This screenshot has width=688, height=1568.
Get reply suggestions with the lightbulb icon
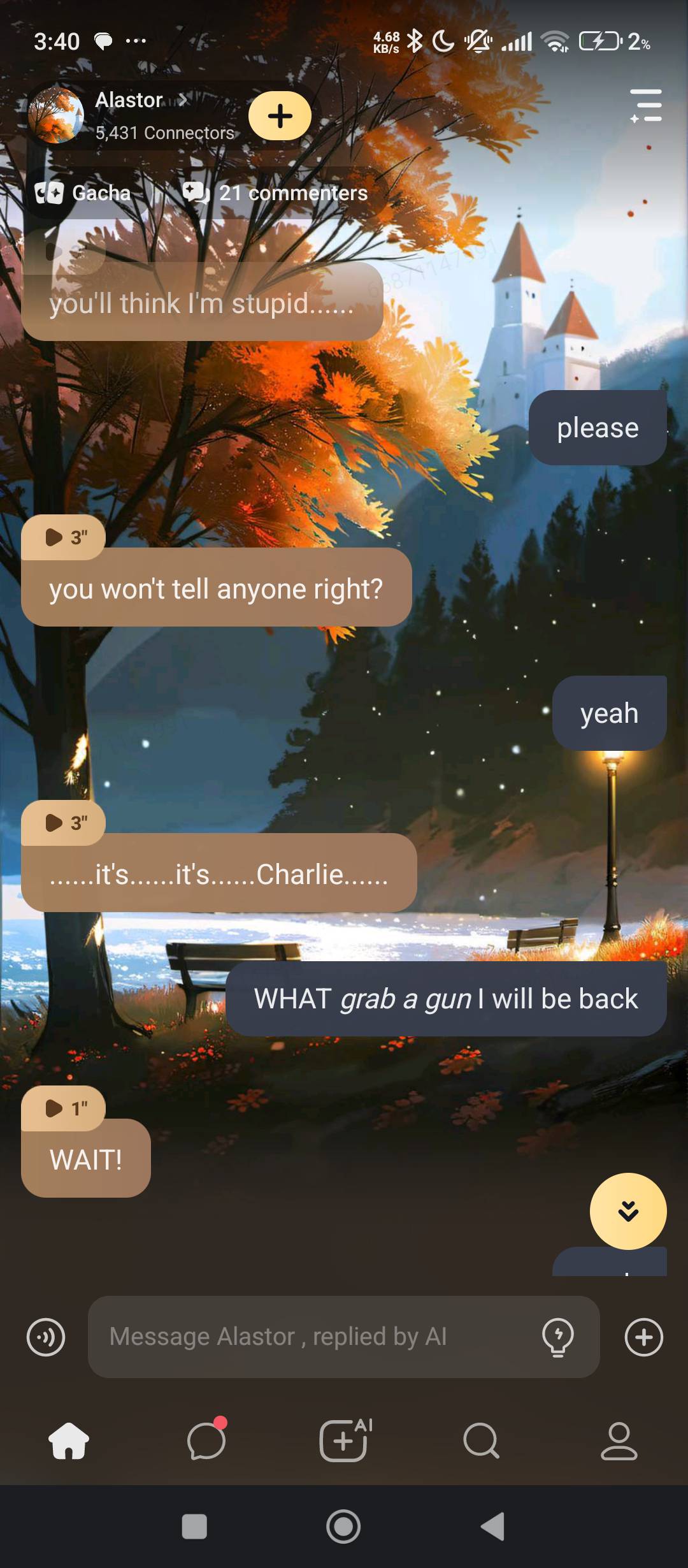tap(558, 1337)
